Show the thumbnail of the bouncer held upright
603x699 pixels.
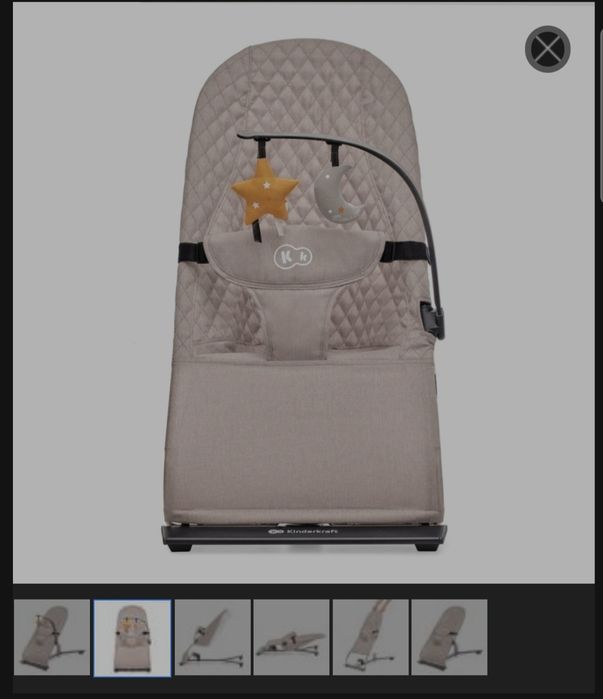click(x=370, y=637)
